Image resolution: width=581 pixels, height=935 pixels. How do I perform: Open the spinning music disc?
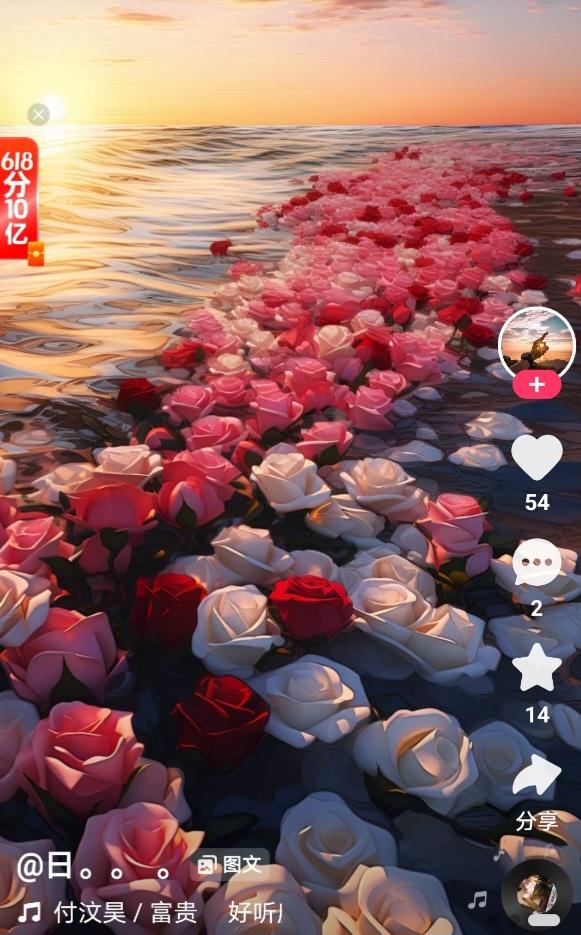click(536, 894)
